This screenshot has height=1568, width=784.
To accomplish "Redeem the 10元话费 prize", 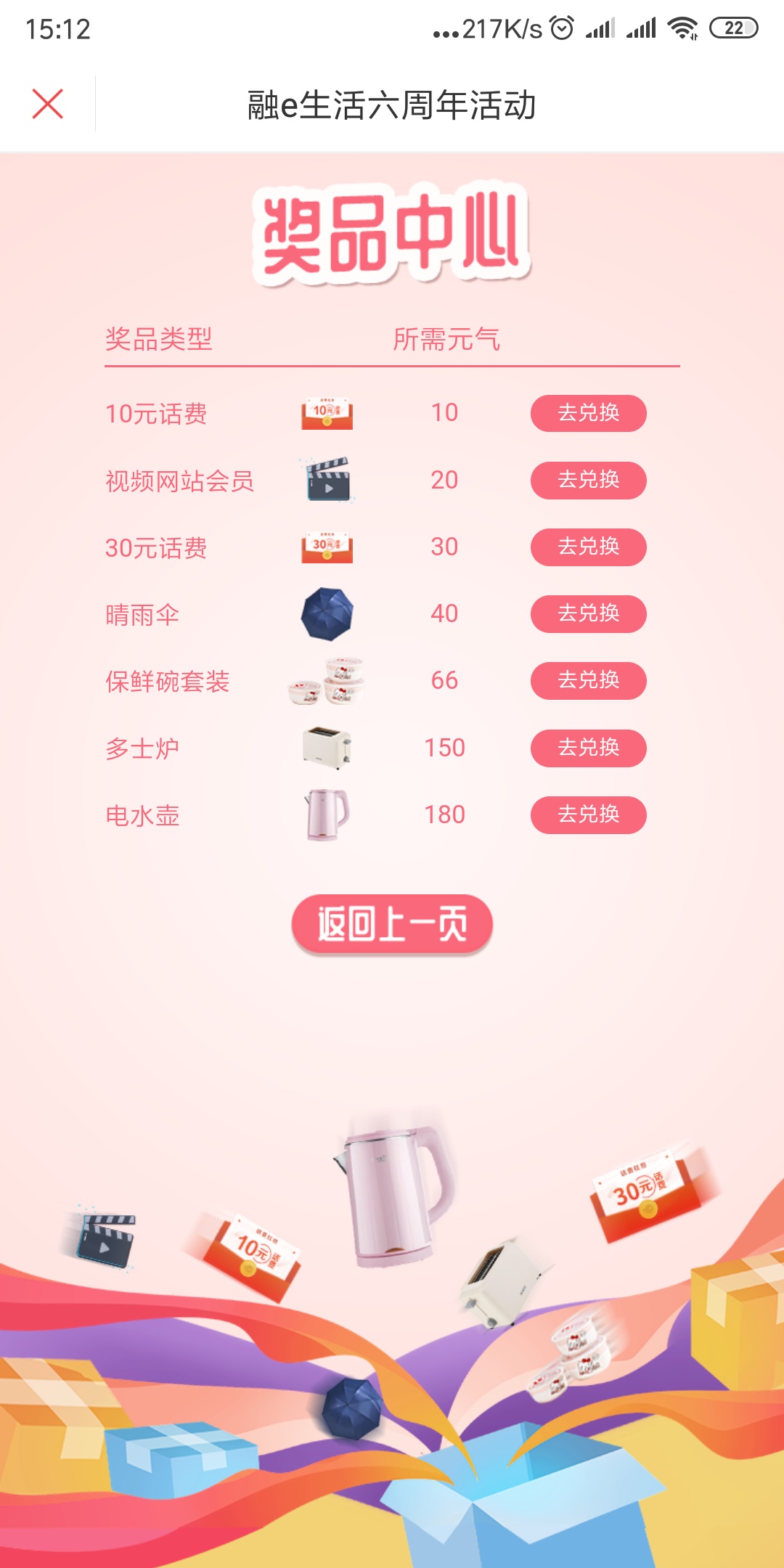I will point(588,413).
